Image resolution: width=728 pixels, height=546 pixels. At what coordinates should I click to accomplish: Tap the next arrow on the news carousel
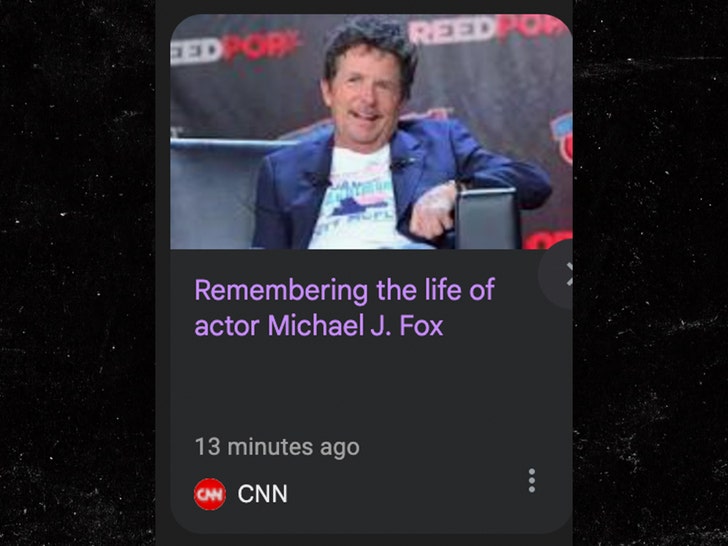coord(565,274)
